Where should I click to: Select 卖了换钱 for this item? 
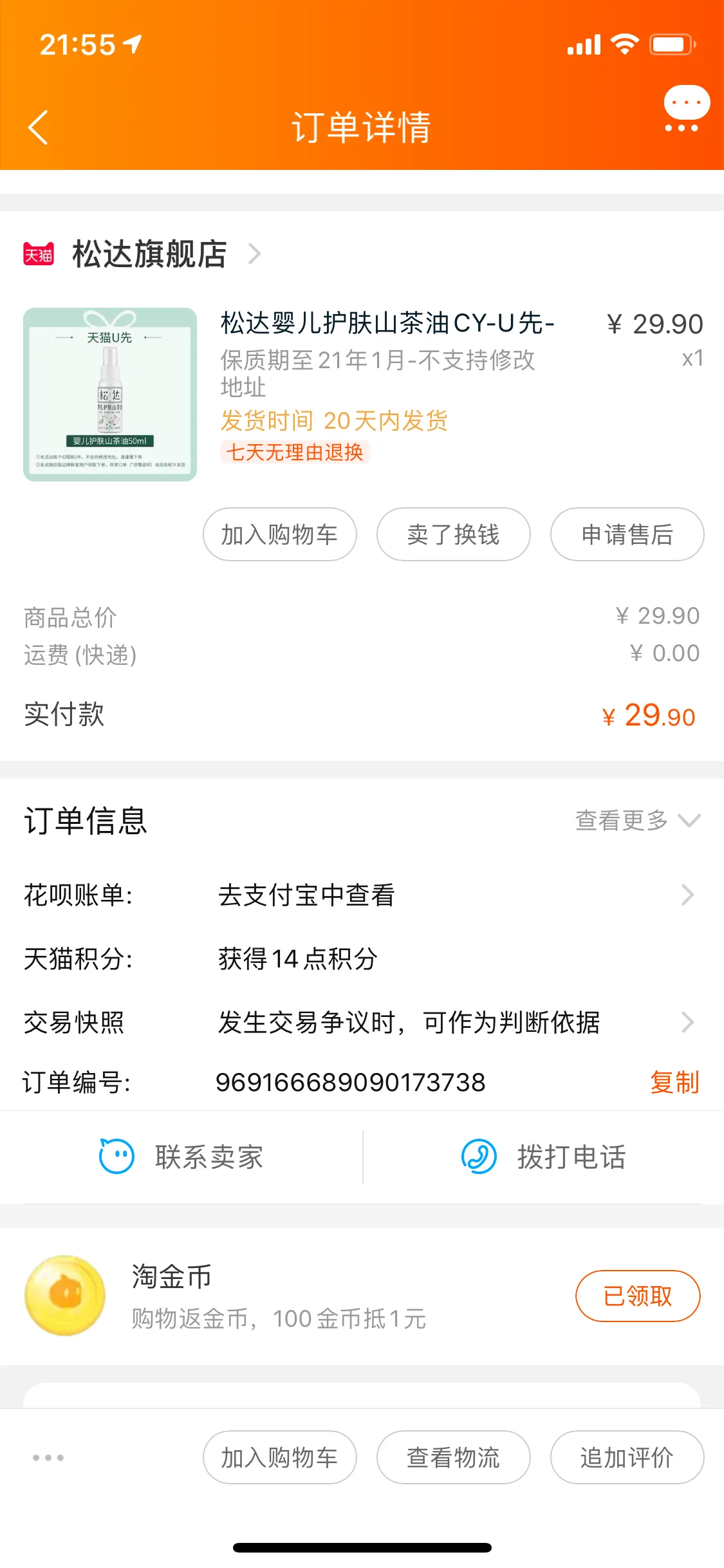pos(454,534)
